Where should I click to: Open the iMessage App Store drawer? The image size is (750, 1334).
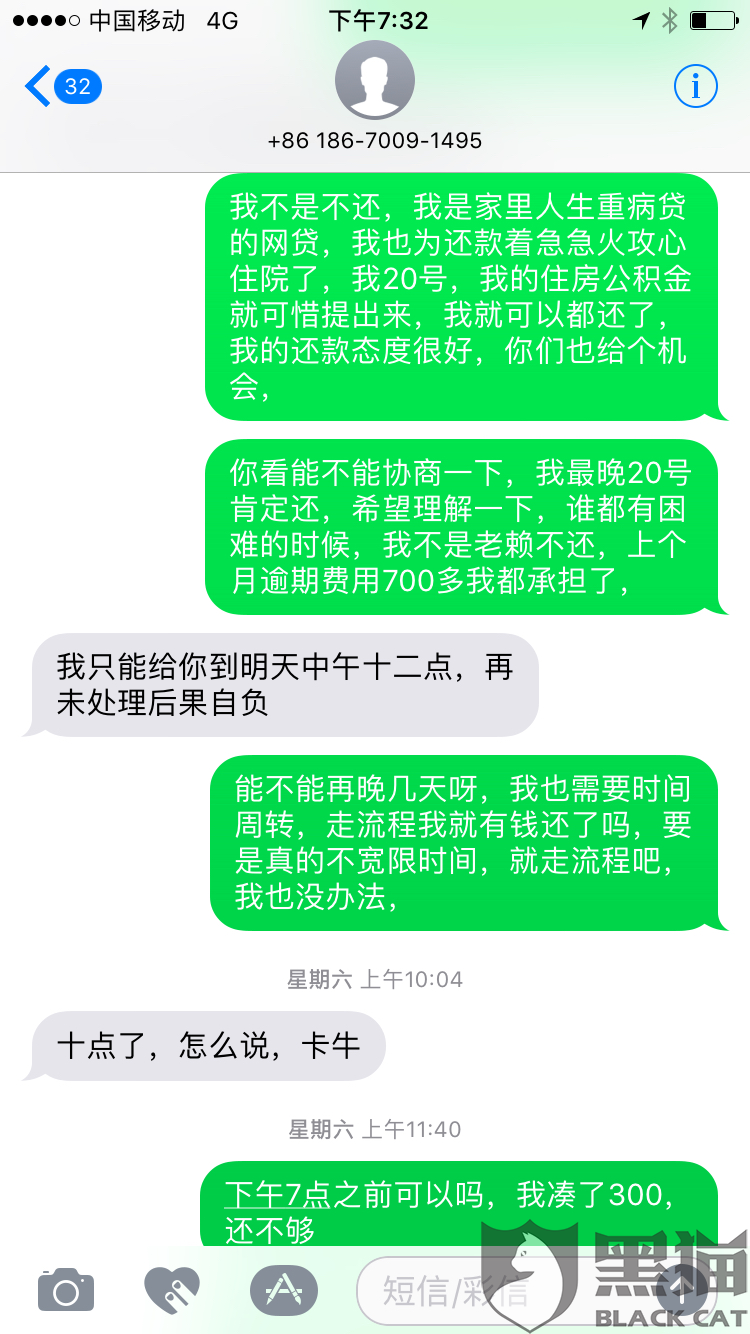(x=277, y=1290)
